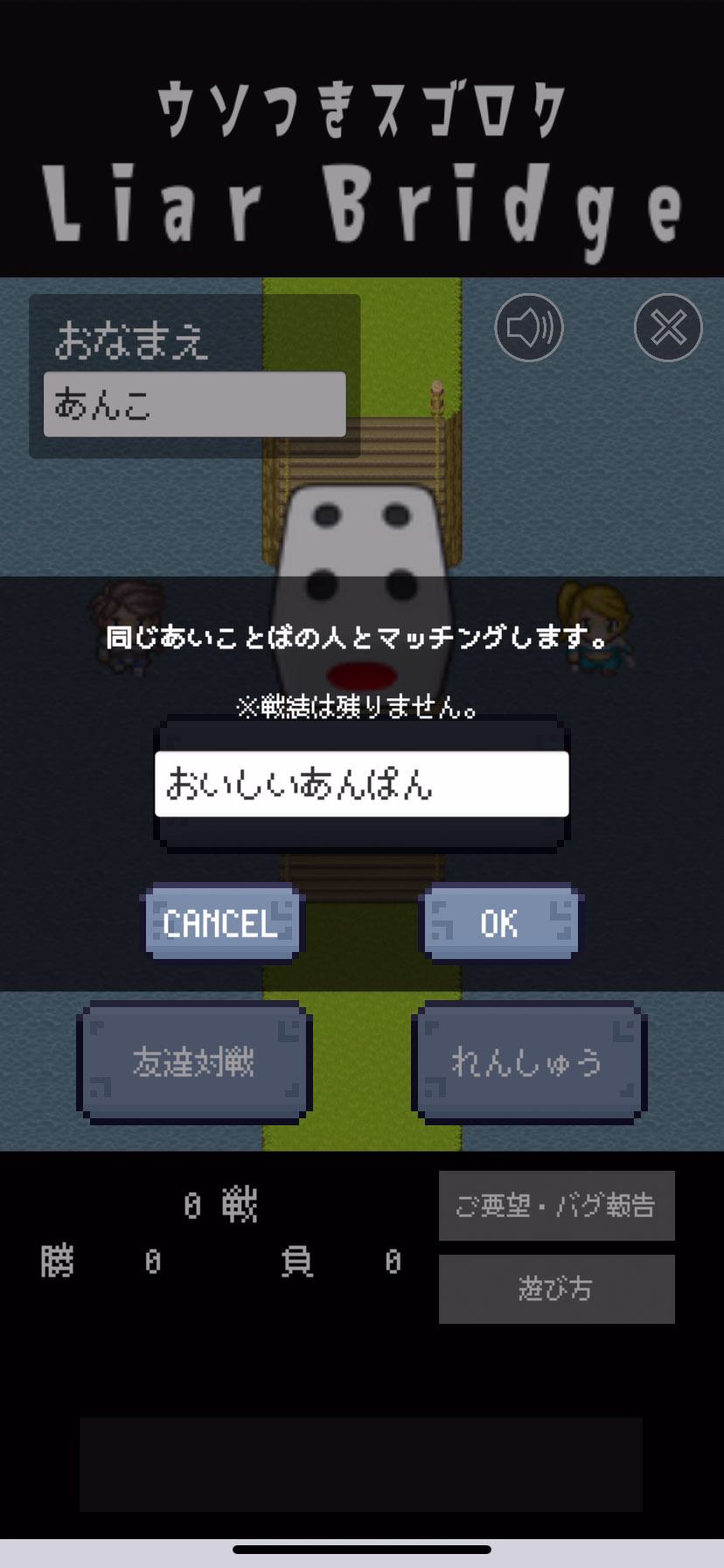
Task: Open ご要望・バグ報告 feedback form
Action: click(556, 1206)
